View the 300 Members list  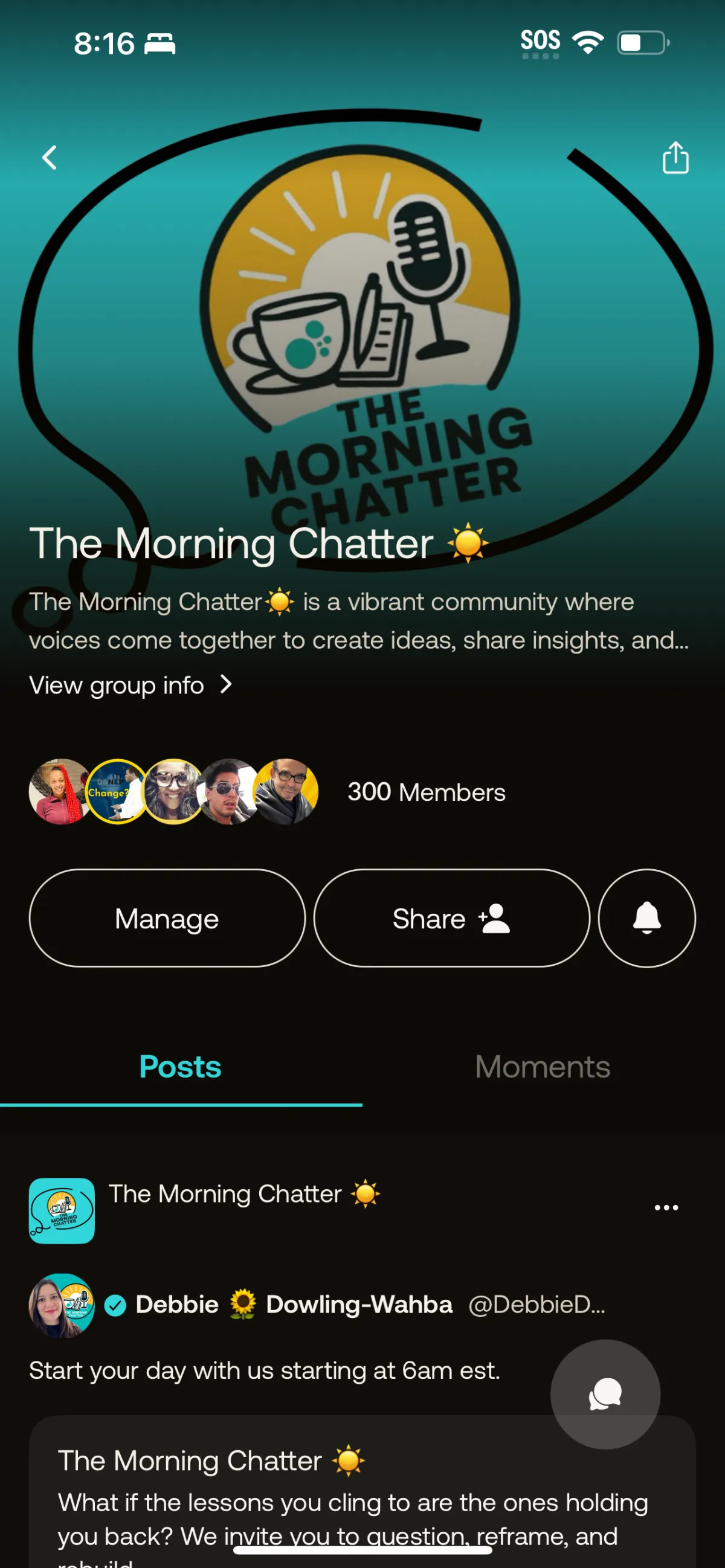tap(426, 792)
